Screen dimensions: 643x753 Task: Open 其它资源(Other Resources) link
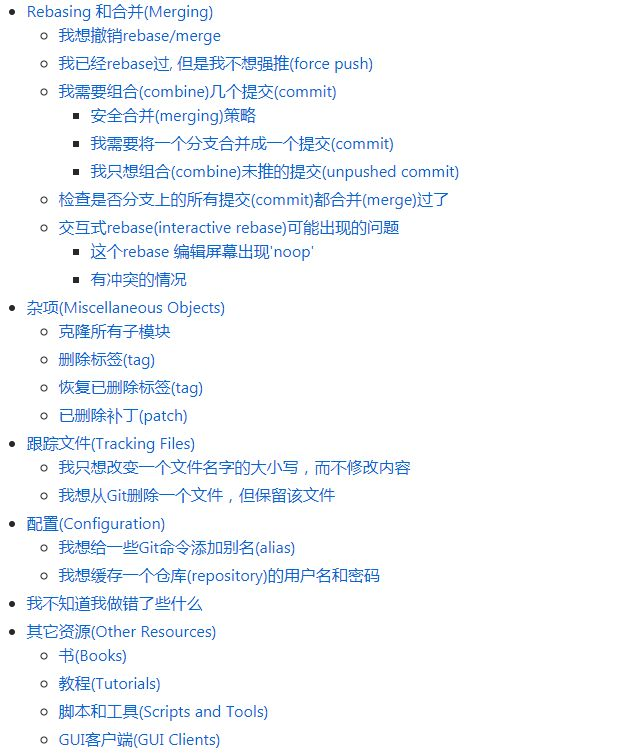coord(121,632)
